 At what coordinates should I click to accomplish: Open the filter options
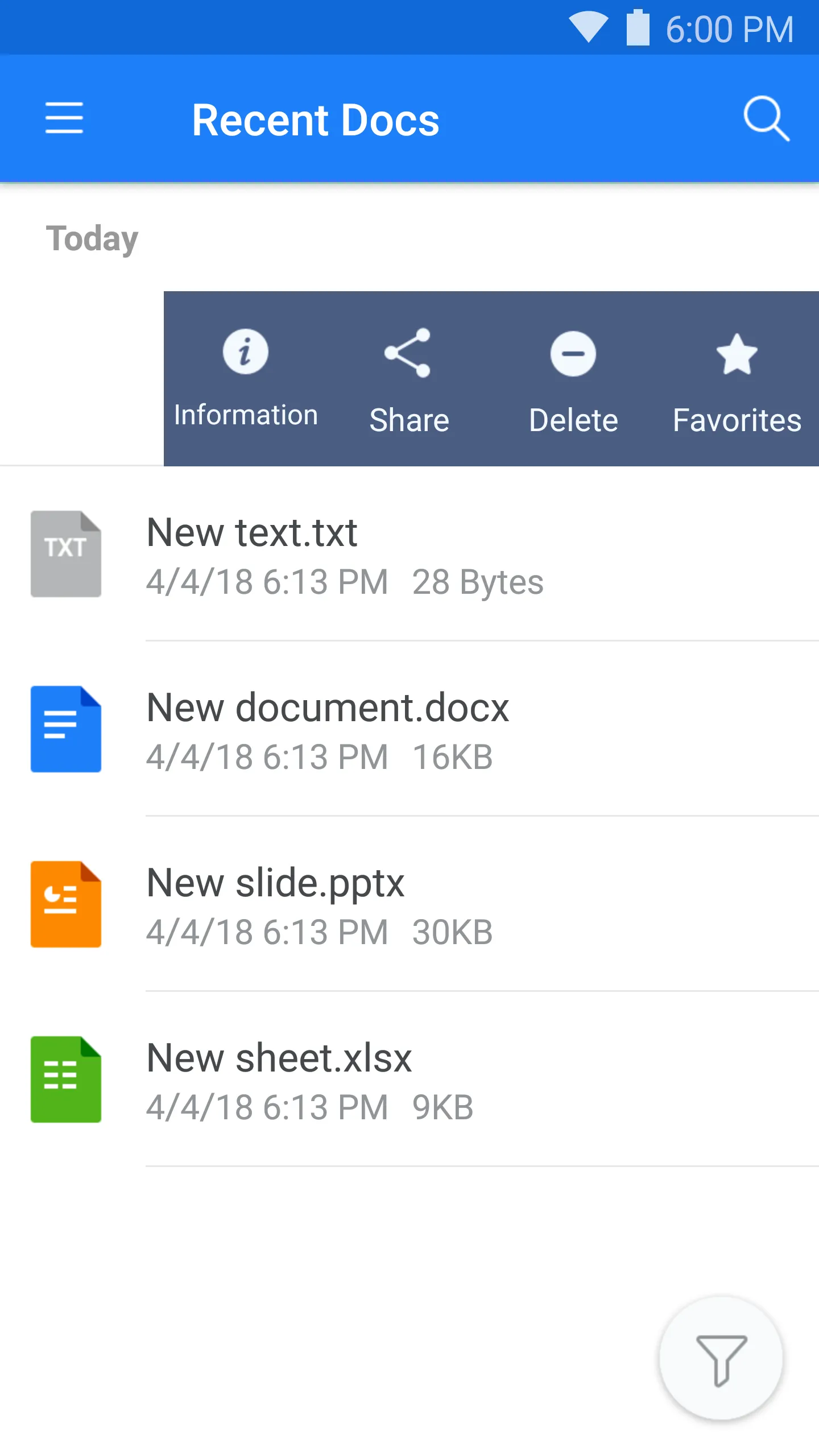(721, 1359)
